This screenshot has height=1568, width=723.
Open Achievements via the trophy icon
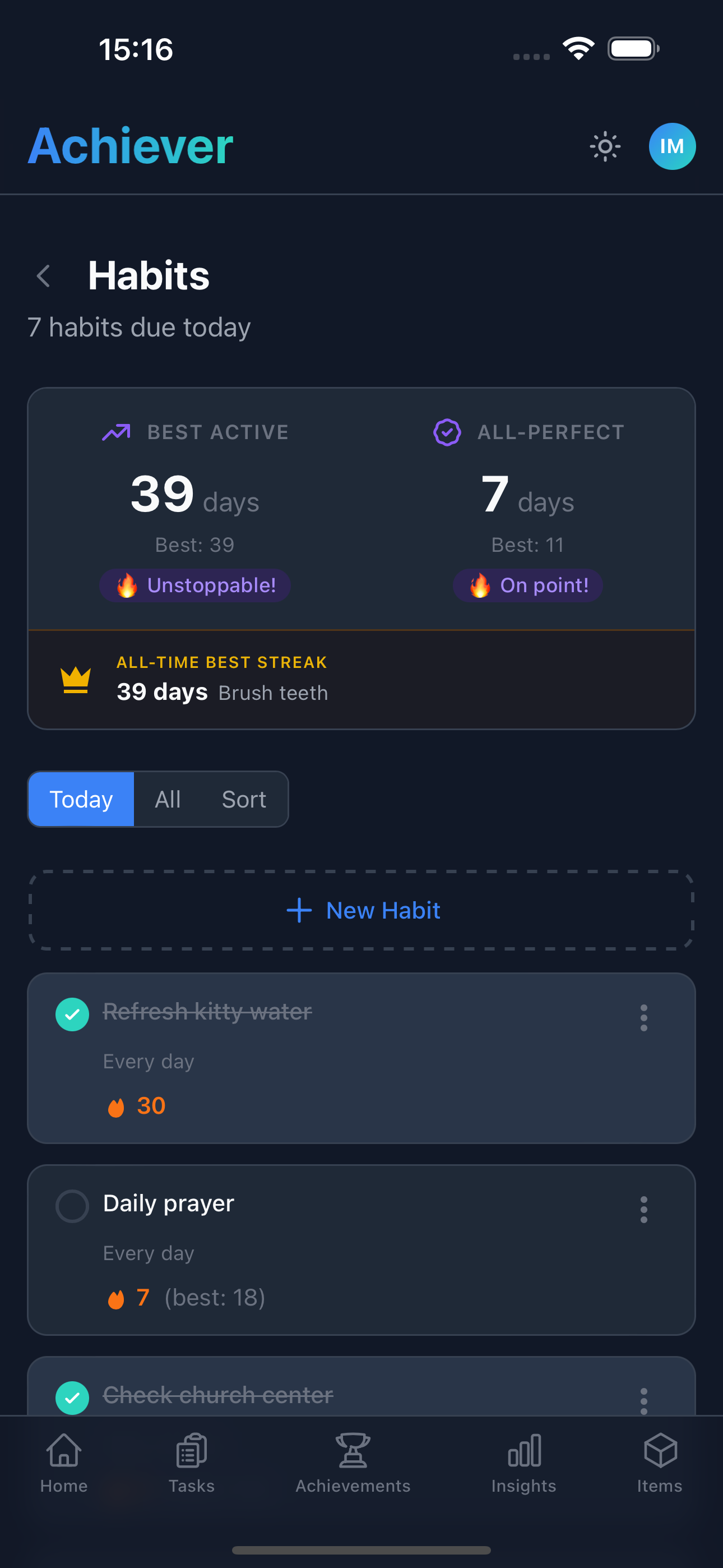353,1452
